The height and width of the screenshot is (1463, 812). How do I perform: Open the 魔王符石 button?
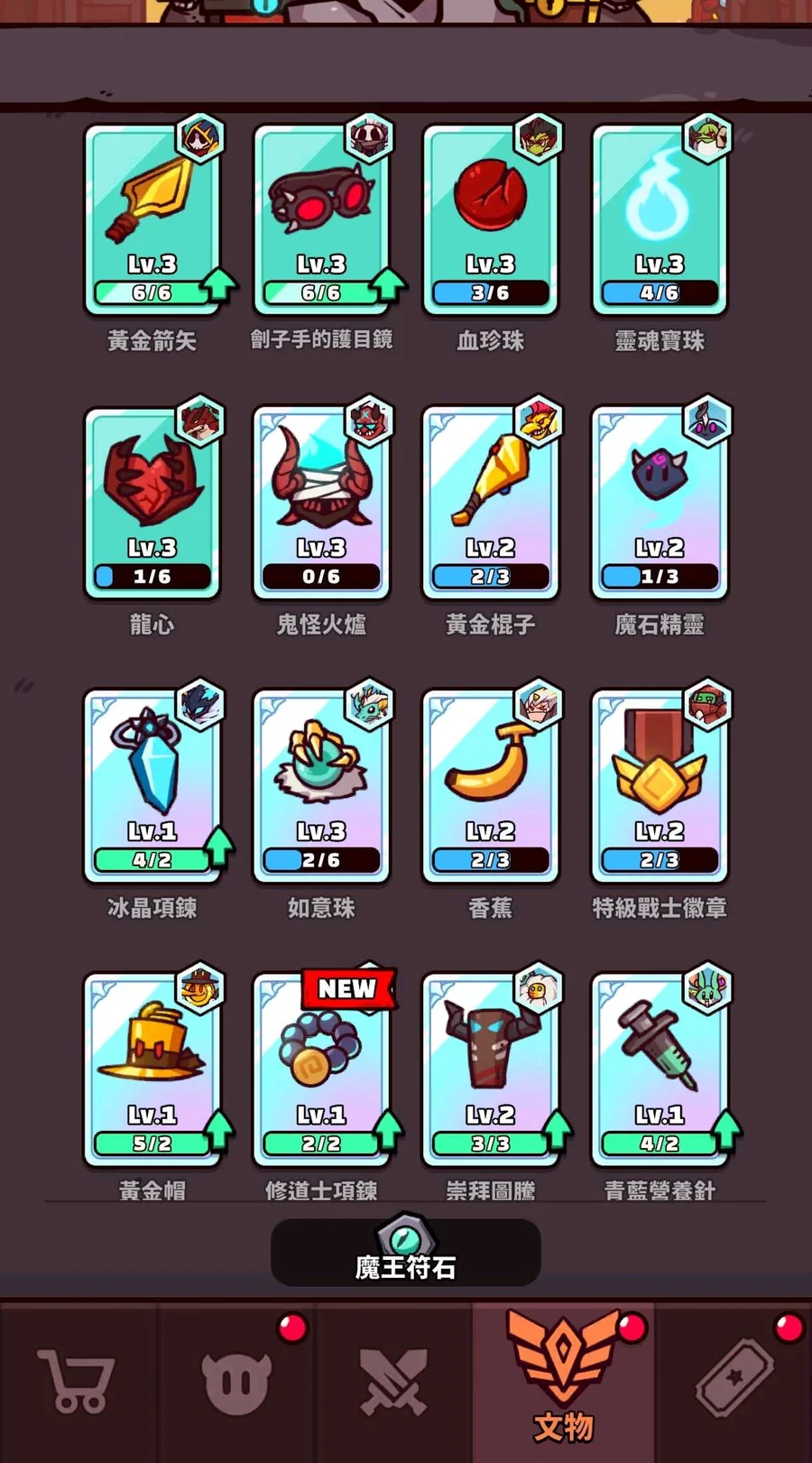click(406, 1252)
